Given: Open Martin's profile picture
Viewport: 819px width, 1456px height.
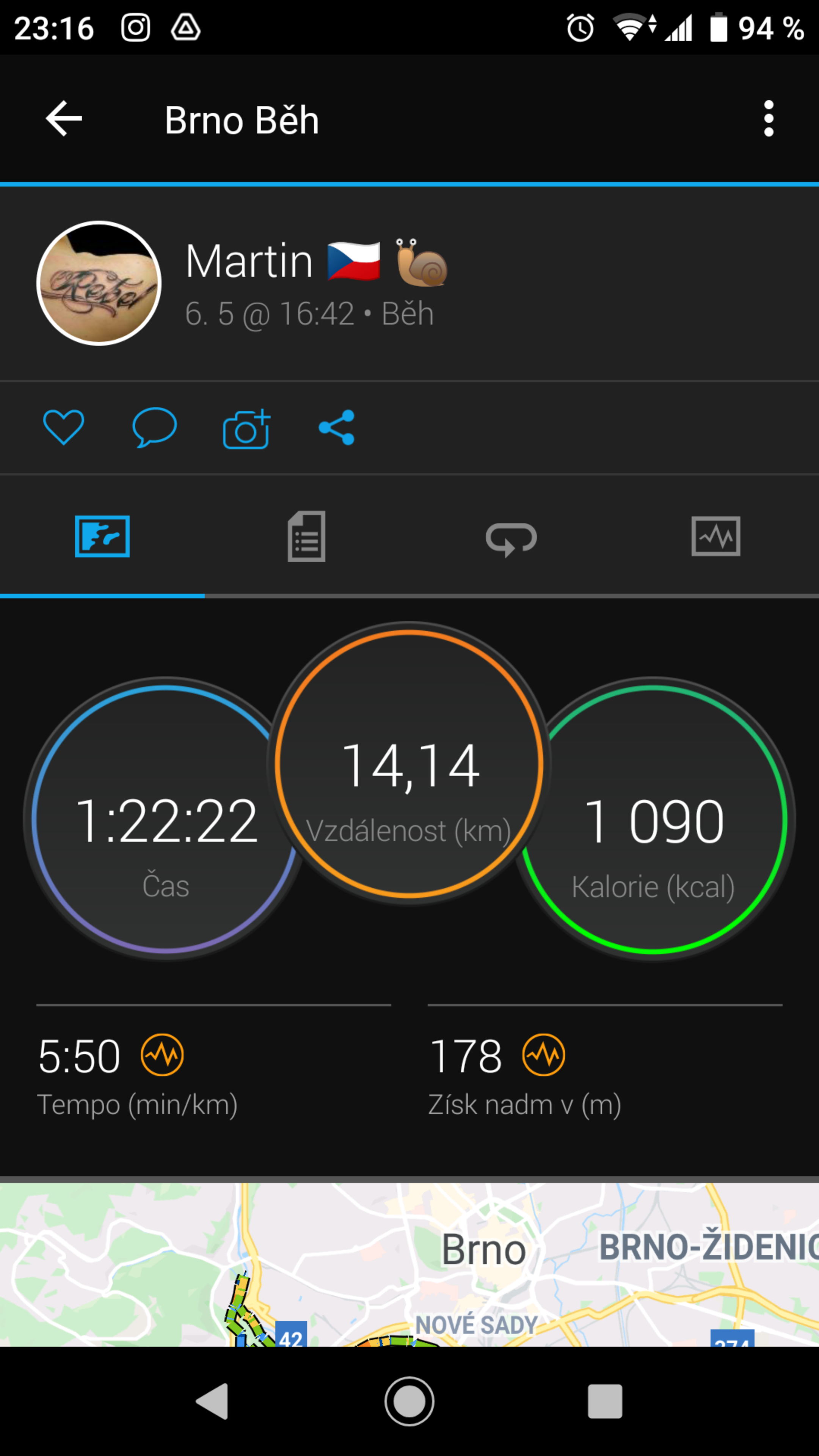Looking at the screenshot, I should coord(99,282).
